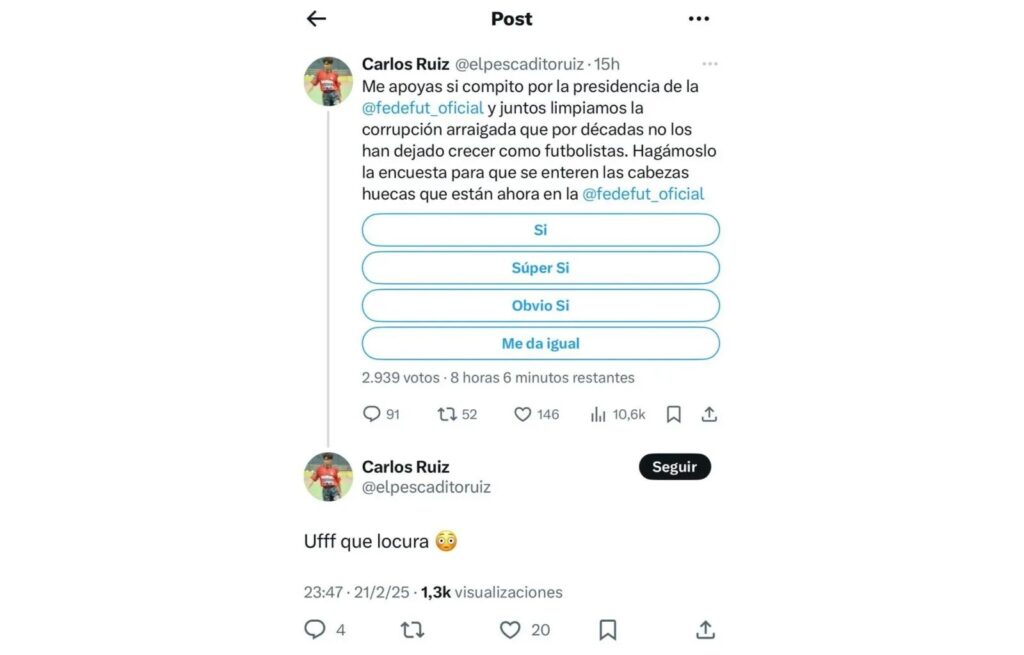
Task: Reply to the poll post with 91 comments
Action: point(372,414)
